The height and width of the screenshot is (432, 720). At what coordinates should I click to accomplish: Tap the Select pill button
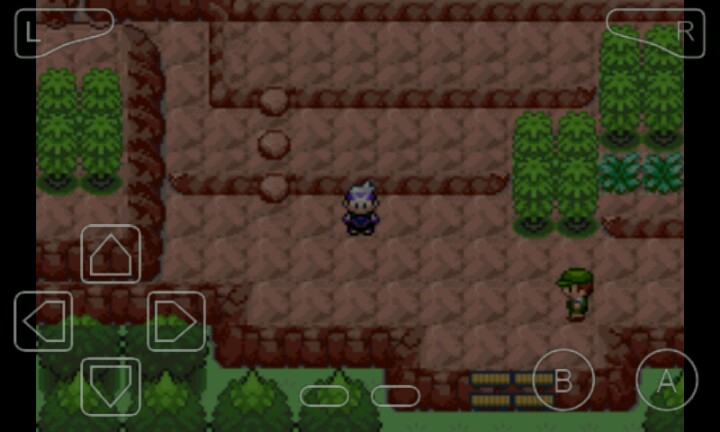324,396
